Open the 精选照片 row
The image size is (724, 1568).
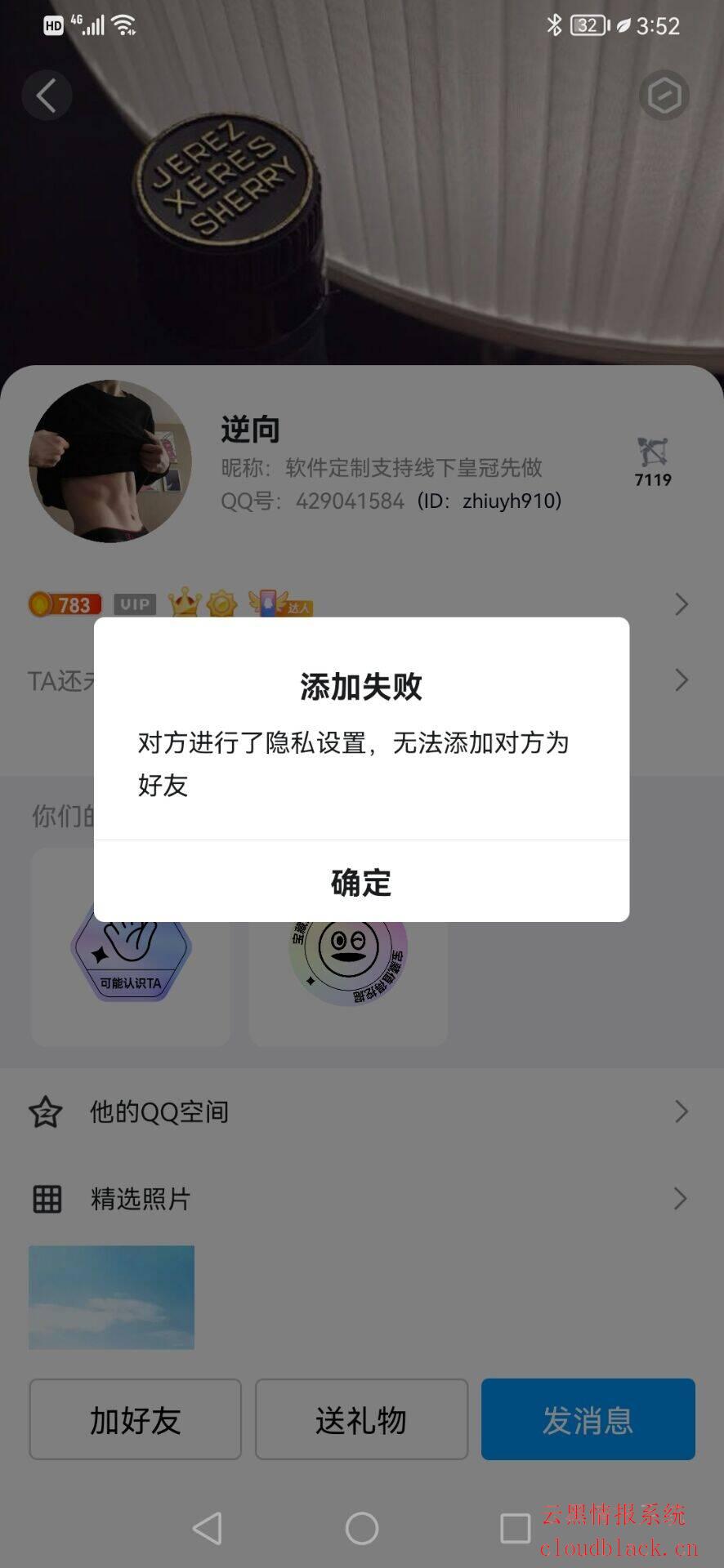(360, 1199)
